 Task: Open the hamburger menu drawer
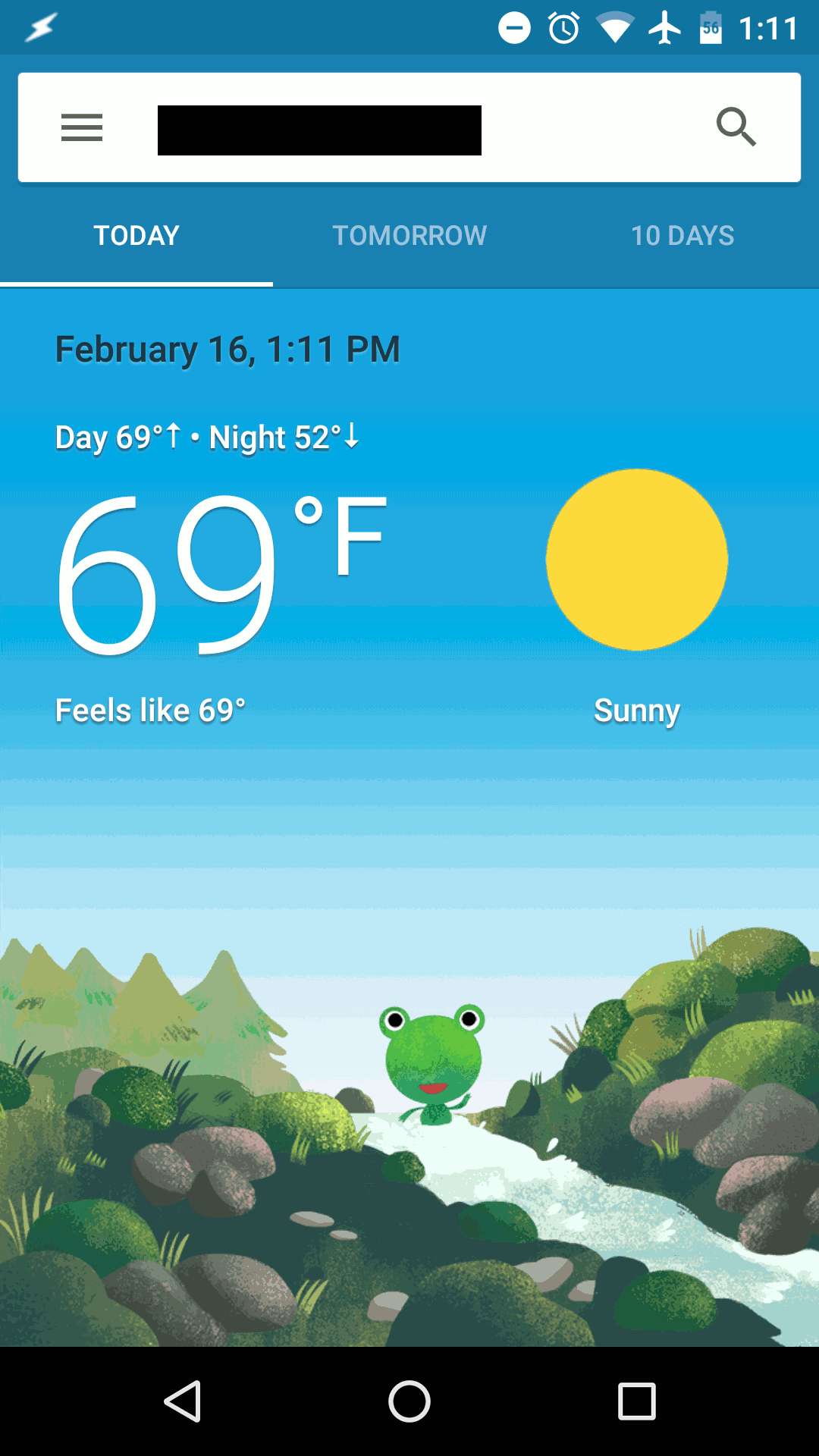[82, 127]
